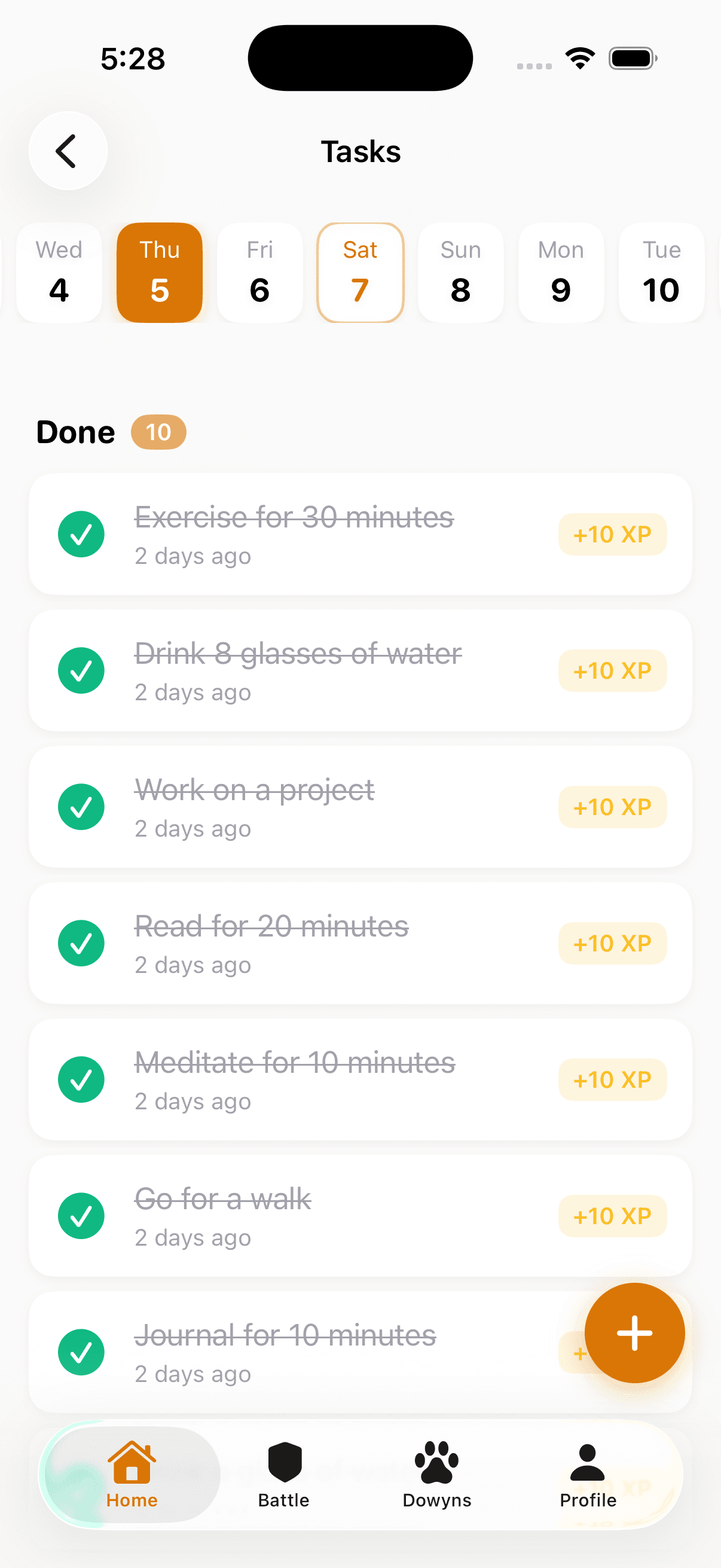Tap the checkmark on Exercise for 30 minutes

tap(81, 534)
